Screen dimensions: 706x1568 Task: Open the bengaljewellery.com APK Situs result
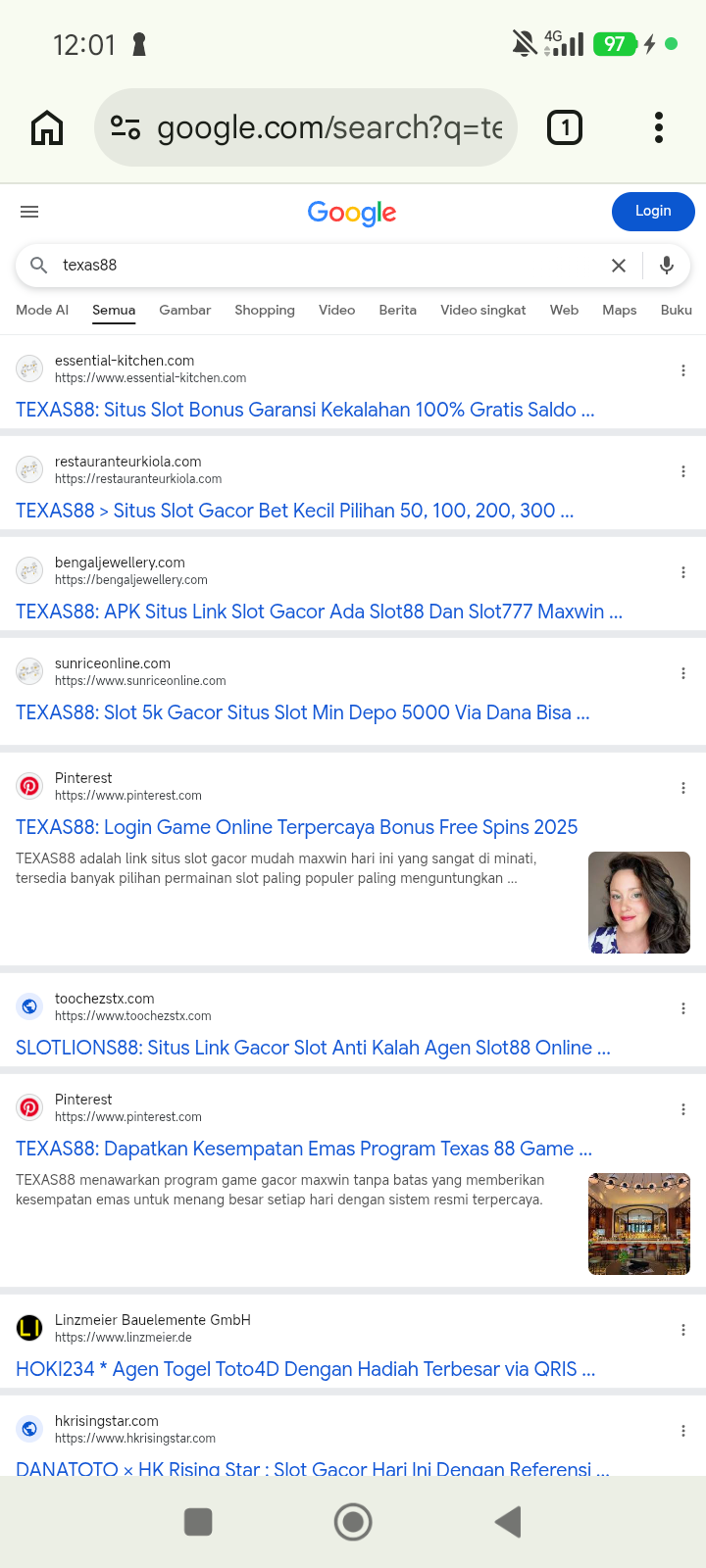[x=319, y=612]
